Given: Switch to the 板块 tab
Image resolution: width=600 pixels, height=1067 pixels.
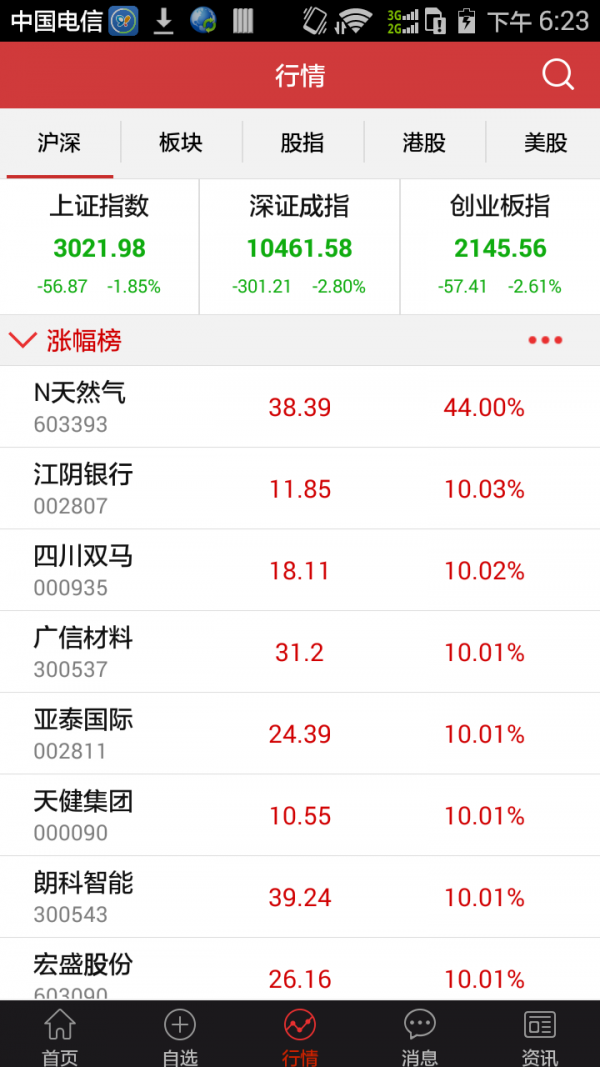Looking at the screenshot, I should (x=180, y=143).
